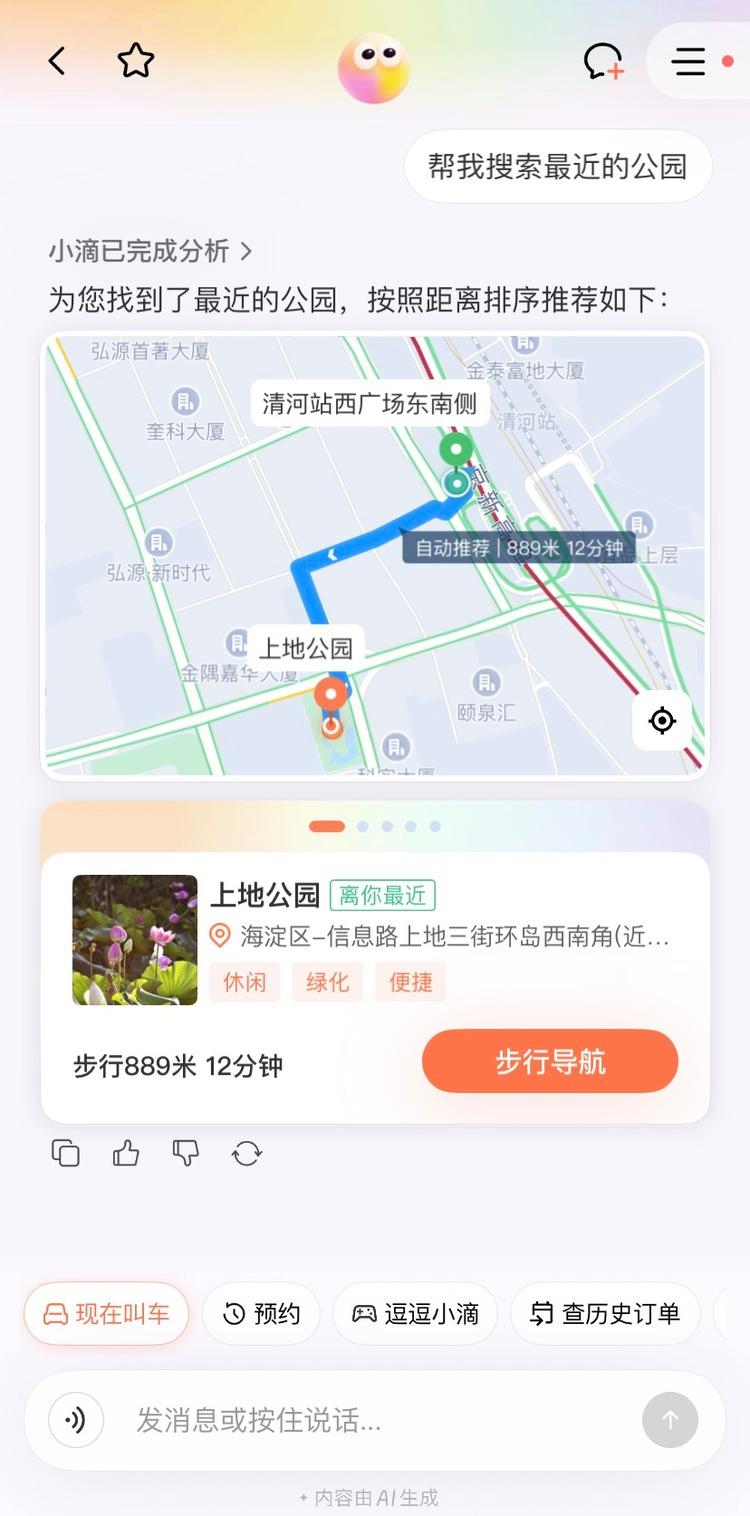The height and width of the screenshot is (1516, 750).
Task: Switch to the 预约 option
Action: click(x=261, y=1313)
